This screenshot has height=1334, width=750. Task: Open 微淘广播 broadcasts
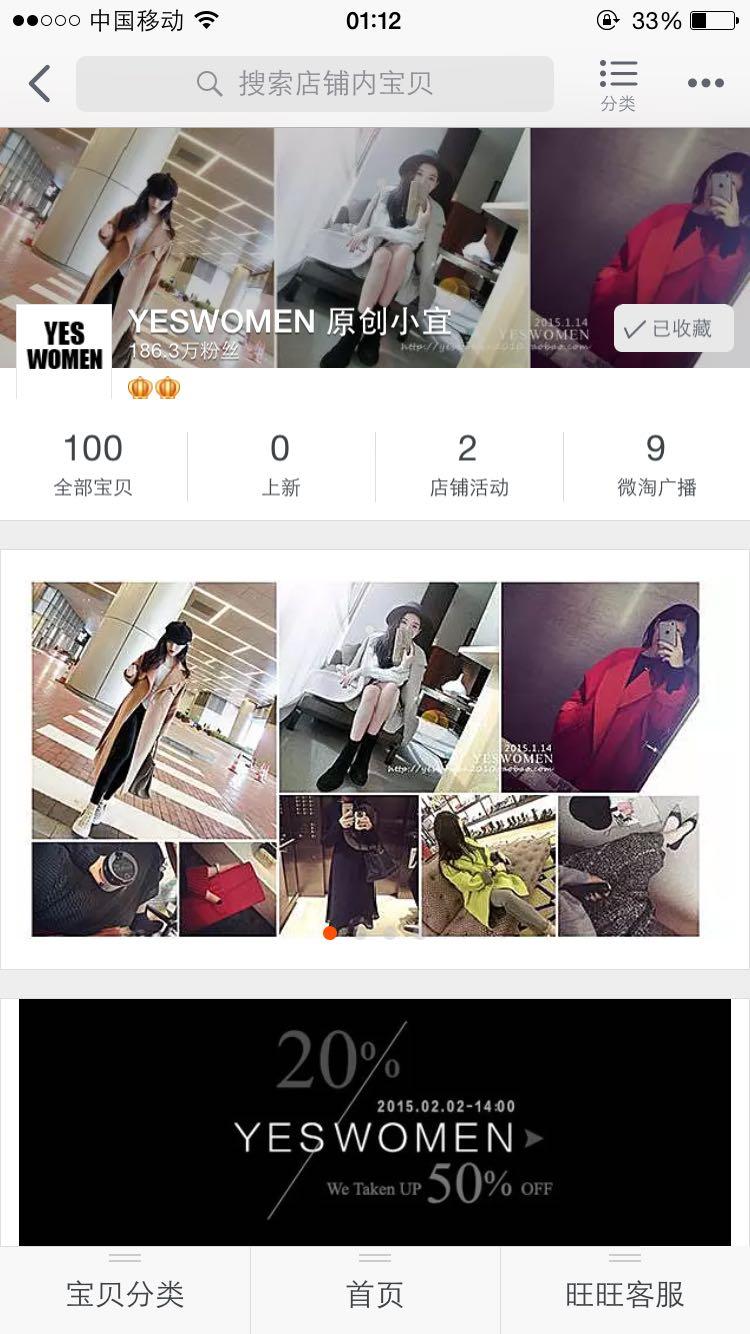click(x=656, y=465)
